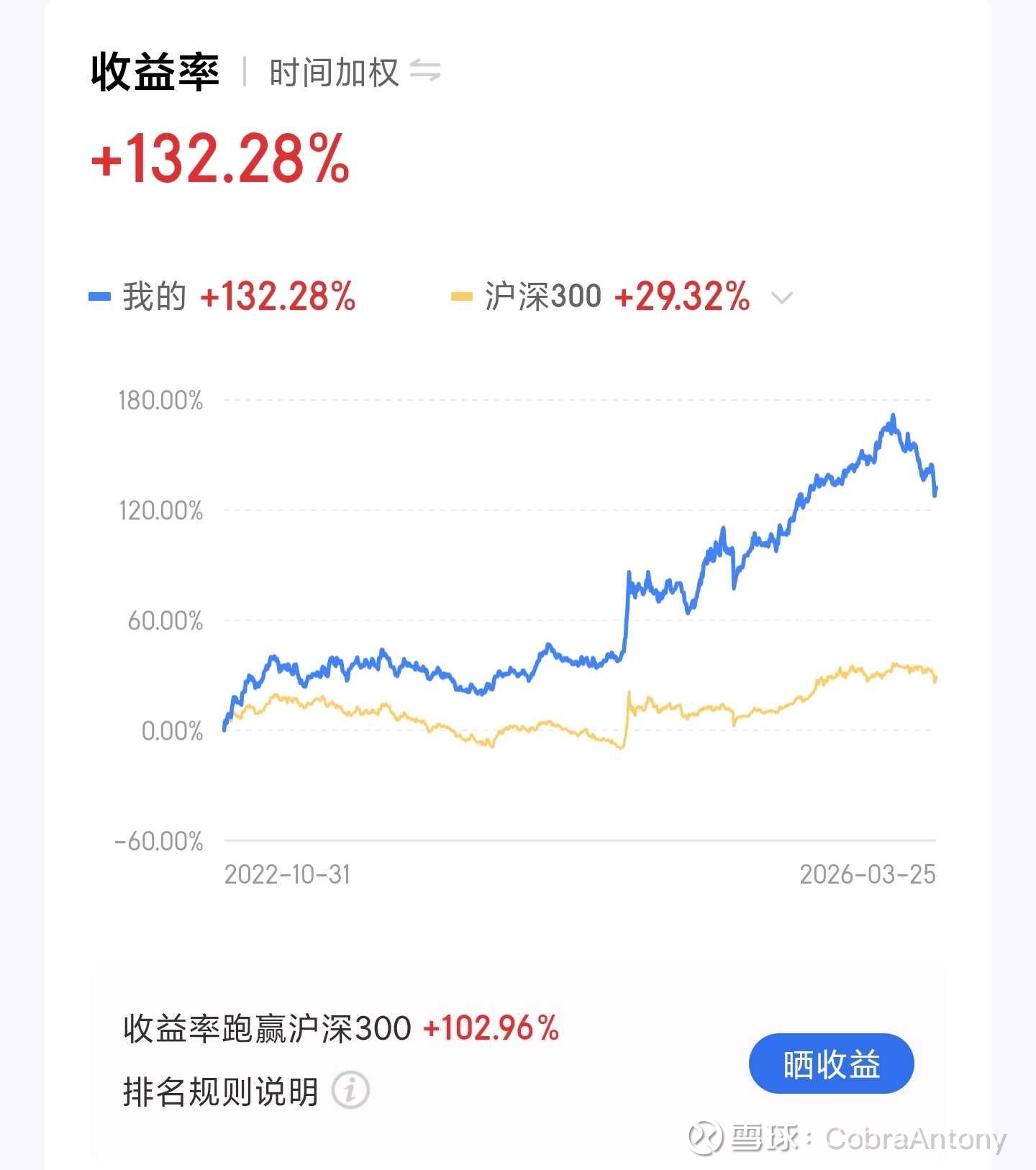
Task: Tap the 晒收益 button
Action: click(x=831, y=1064)
